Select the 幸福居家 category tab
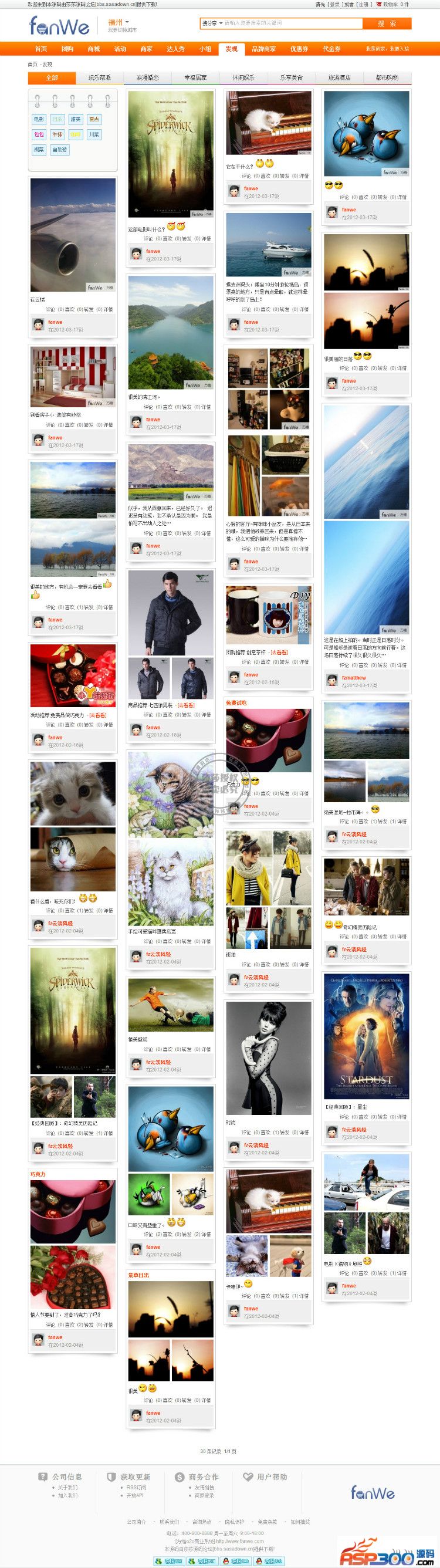 click(195, 78)
